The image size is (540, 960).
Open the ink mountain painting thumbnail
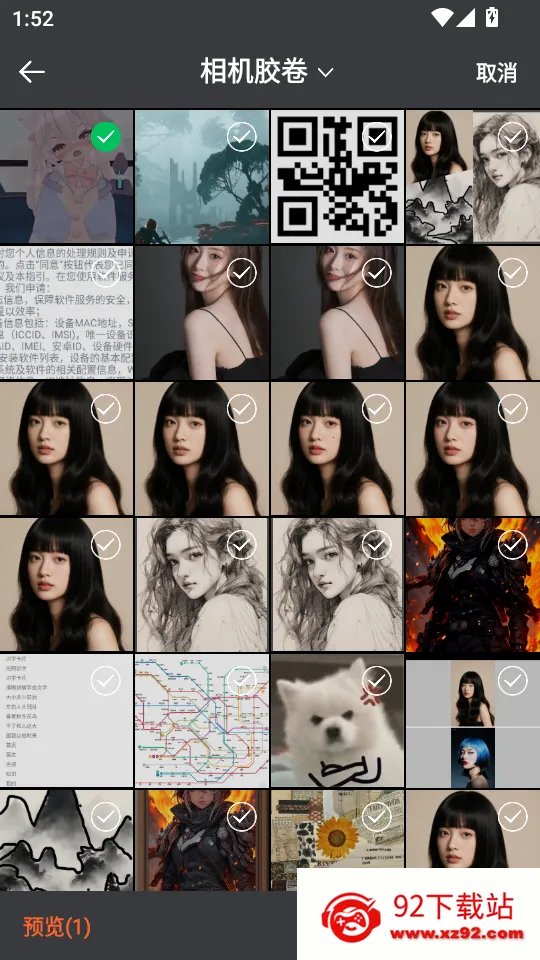[66, 840]
